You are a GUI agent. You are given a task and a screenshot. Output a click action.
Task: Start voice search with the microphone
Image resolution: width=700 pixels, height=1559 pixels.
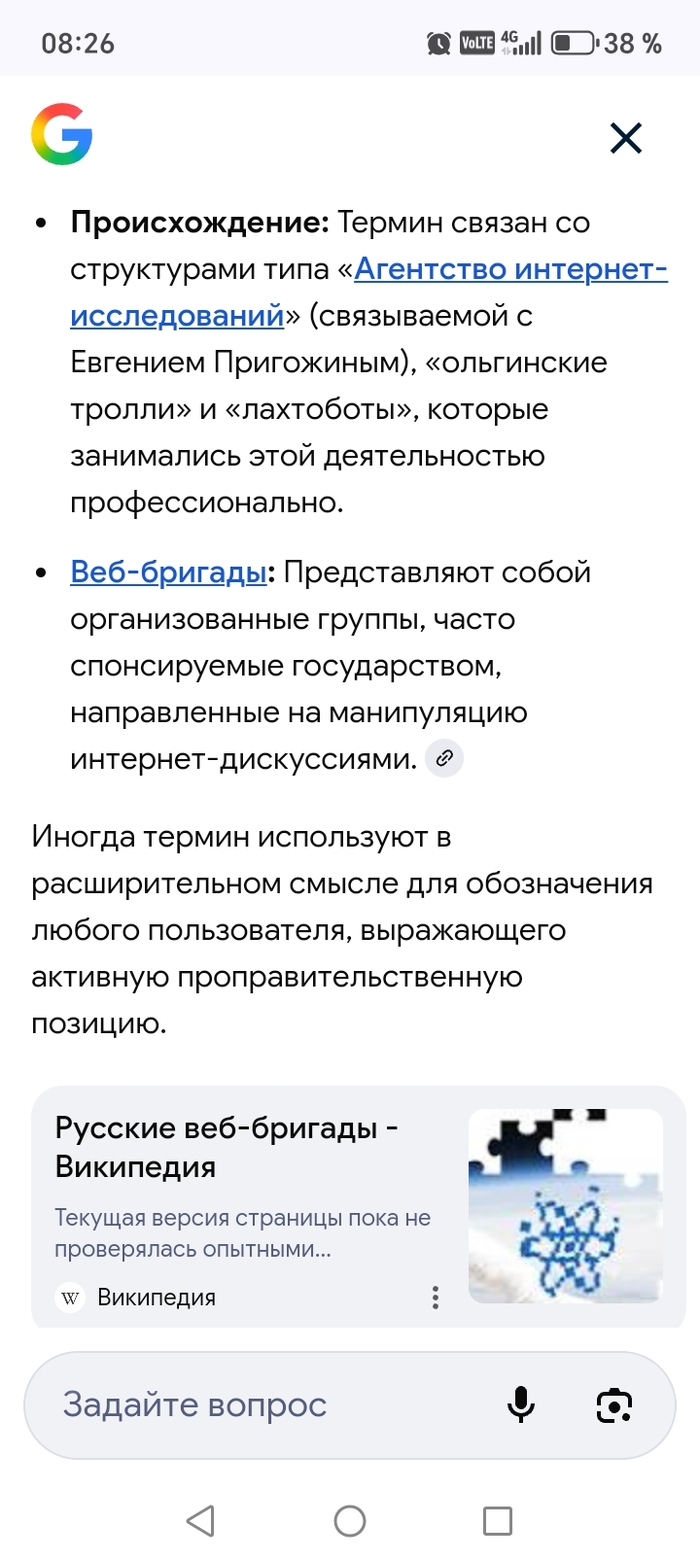pos(520,1405)
